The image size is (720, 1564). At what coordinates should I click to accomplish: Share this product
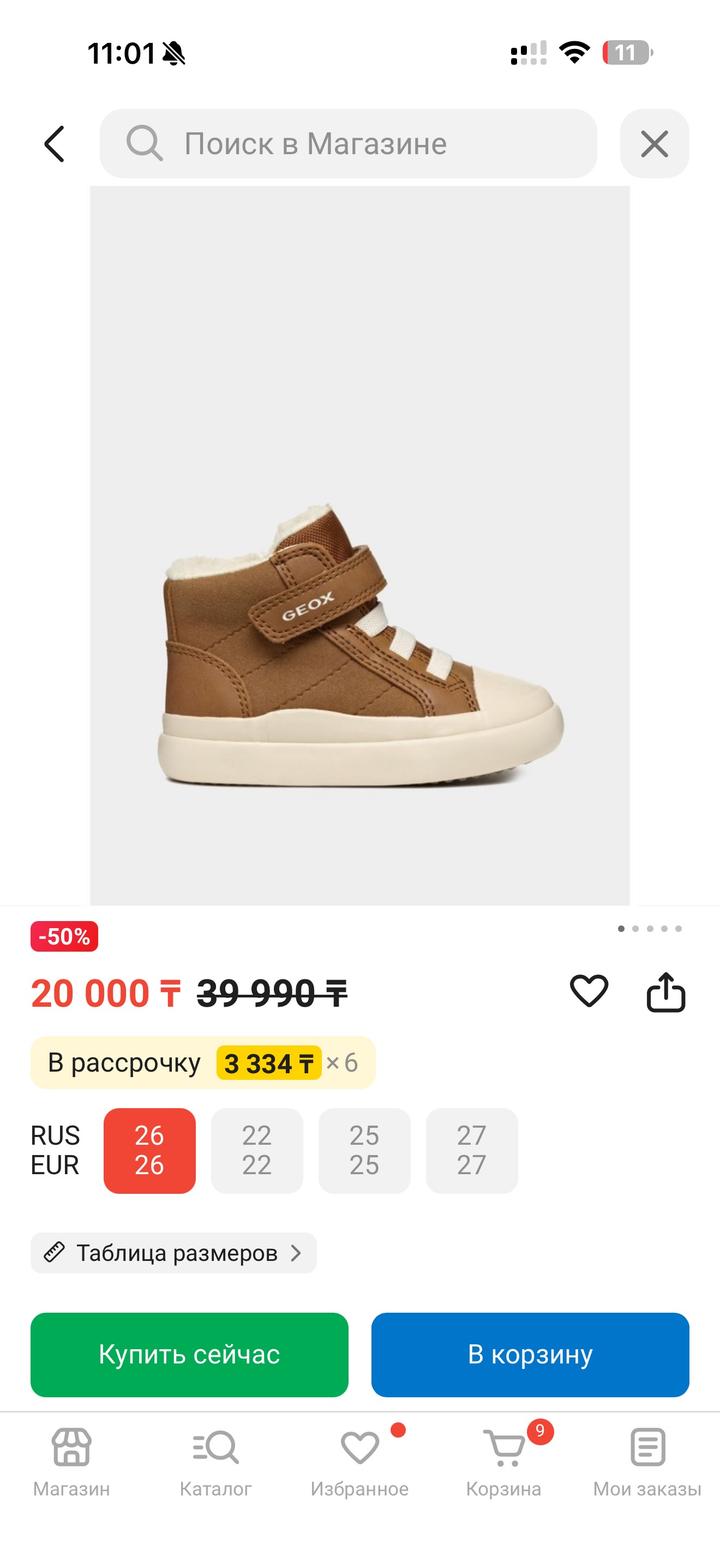666,993
